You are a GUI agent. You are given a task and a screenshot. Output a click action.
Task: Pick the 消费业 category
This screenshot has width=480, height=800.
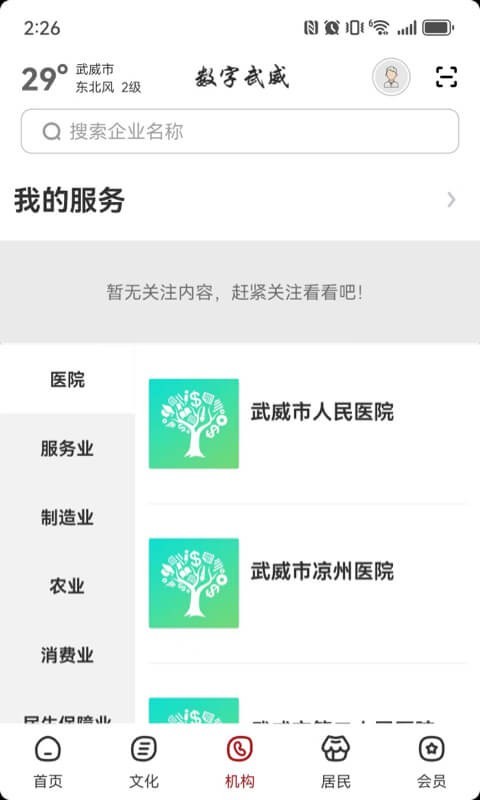tap(67, 655)
